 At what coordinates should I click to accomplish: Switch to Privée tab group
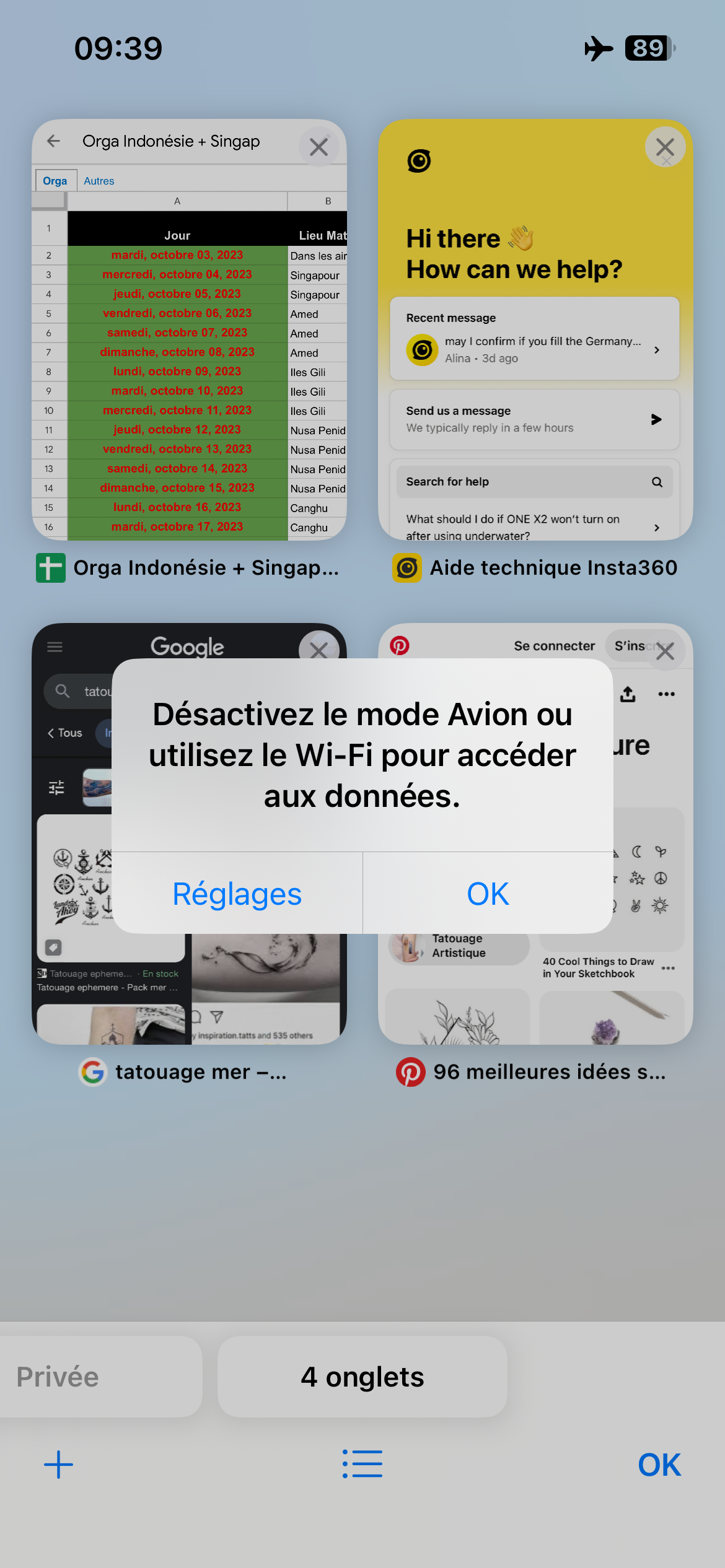point(58,1377)
